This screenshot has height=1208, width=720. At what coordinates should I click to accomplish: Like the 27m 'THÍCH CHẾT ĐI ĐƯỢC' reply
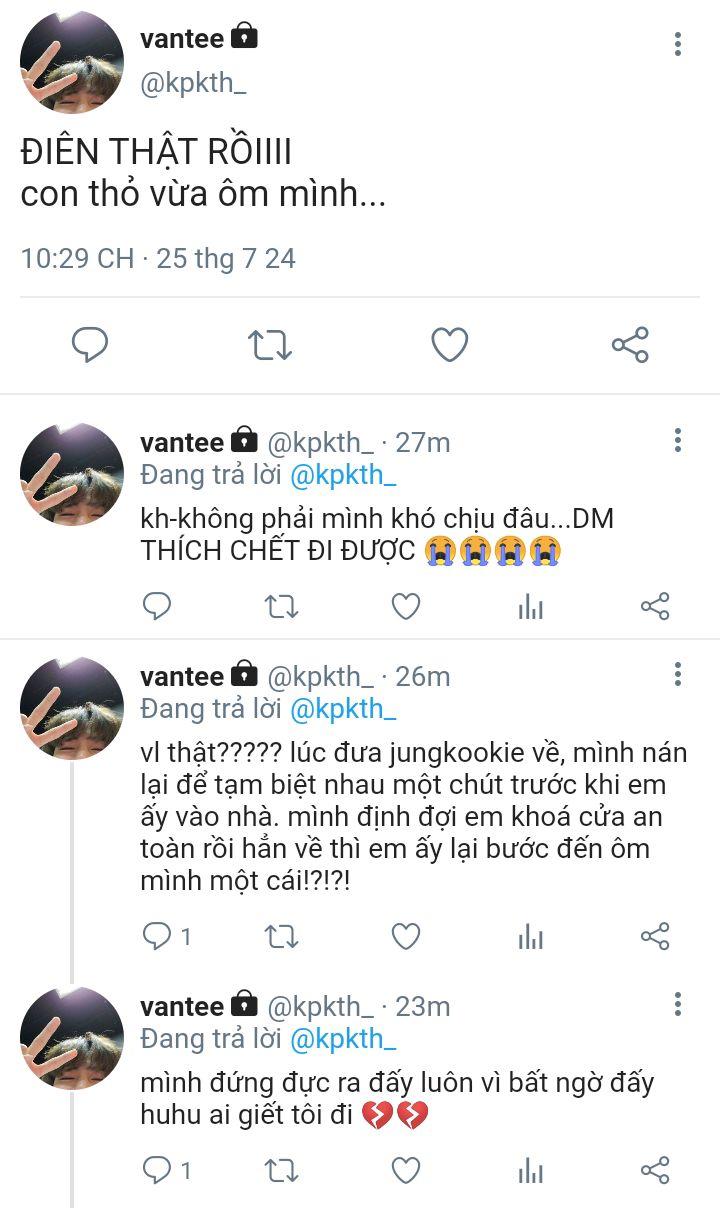405,606
